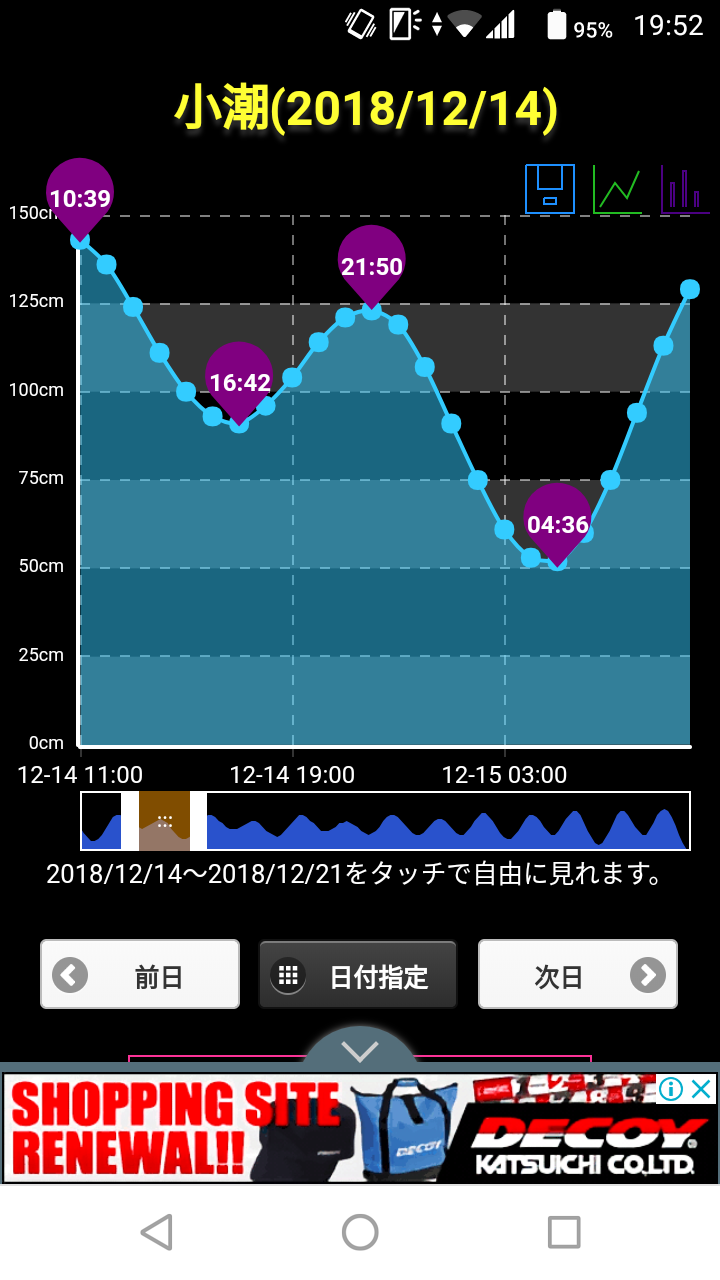The height and width of the screenshot is (1280, 720).
Task: Open the ad info icon
Action: (x=671, y=1088)
